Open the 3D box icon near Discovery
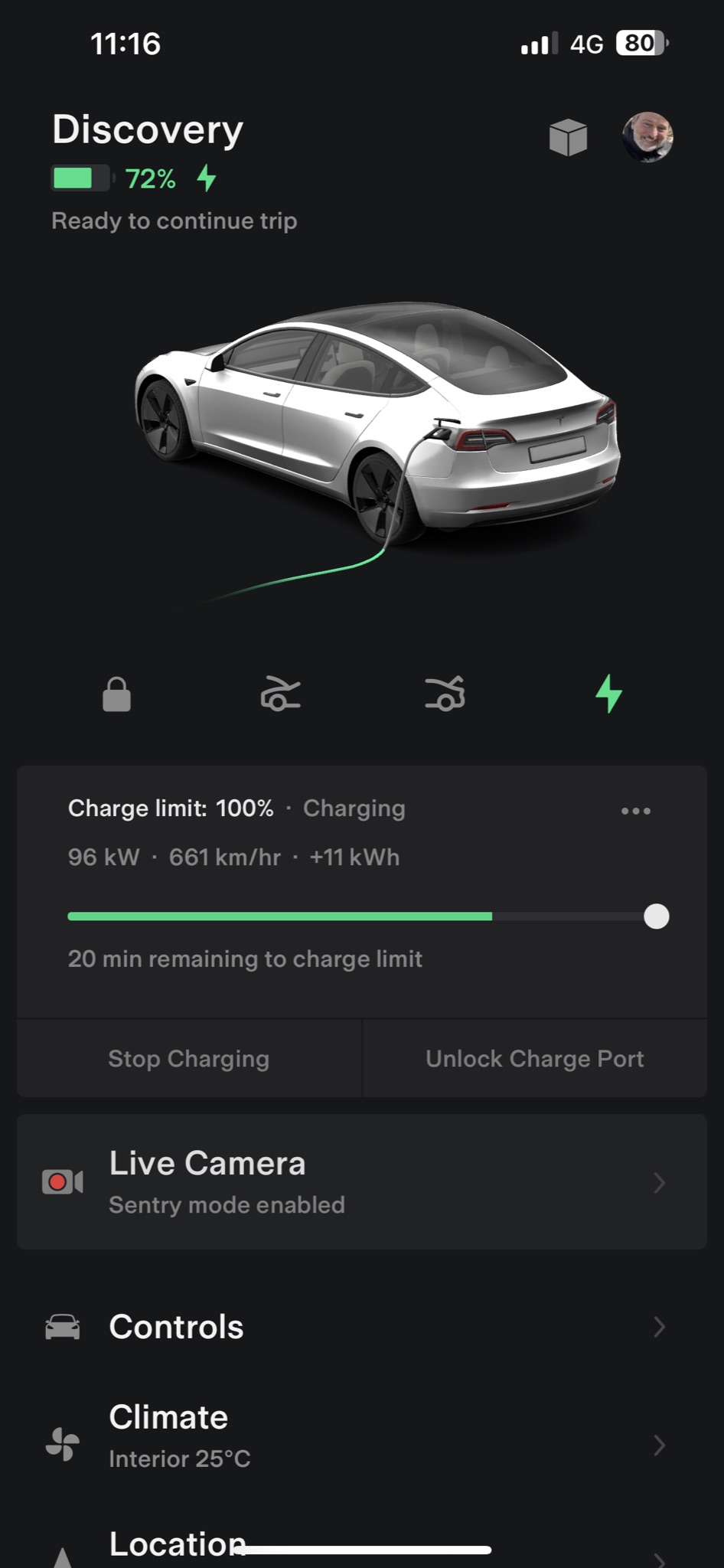 (568, 138)
